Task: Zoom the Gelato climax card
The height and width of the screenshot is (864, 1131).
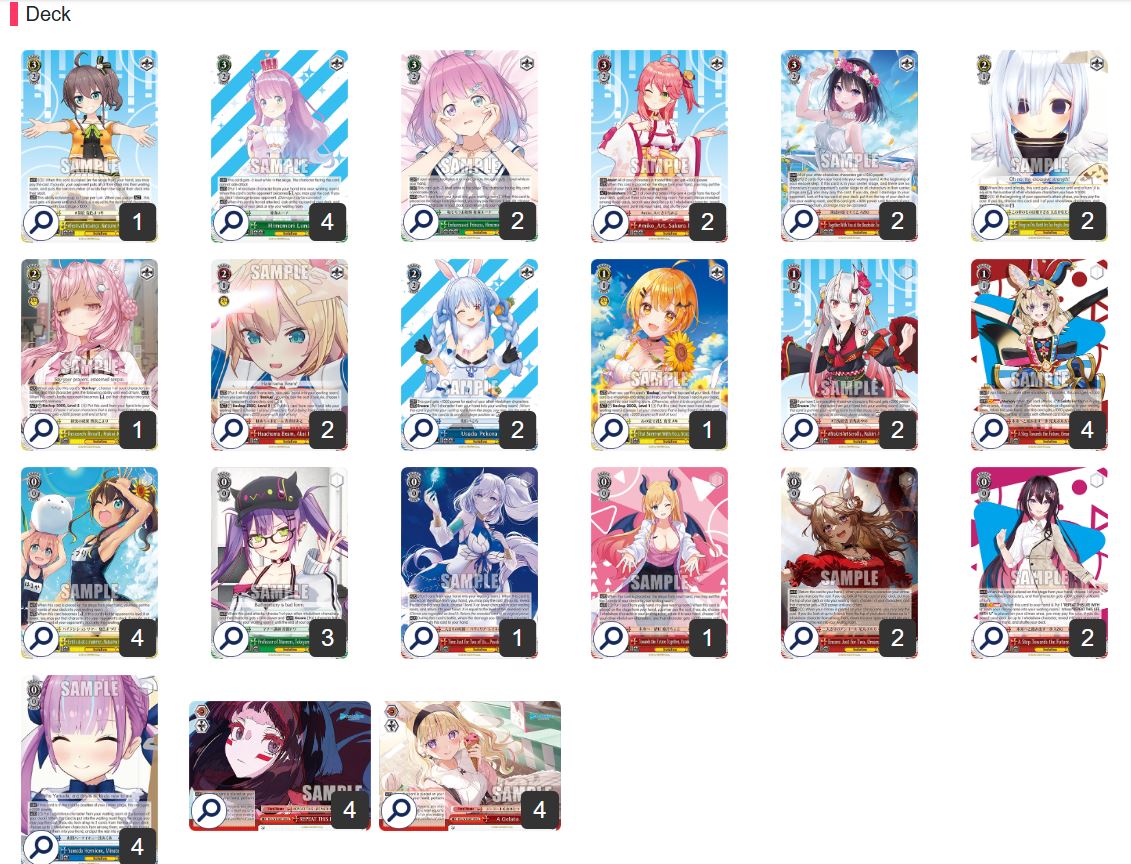Action: tap(400, 810)
